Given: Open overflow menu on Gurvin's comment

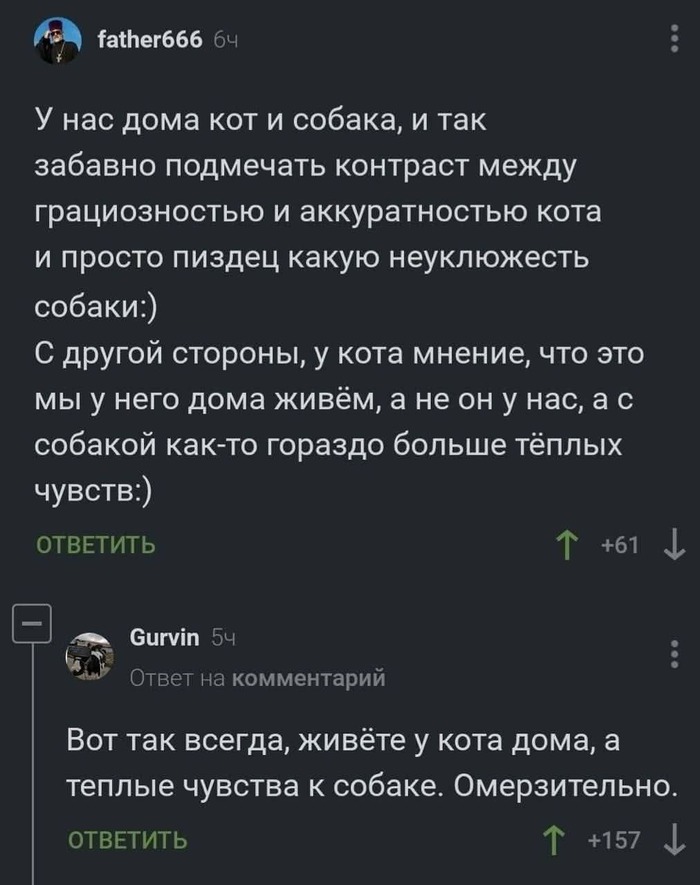Looking at the screenshot, I should point(672,655).
